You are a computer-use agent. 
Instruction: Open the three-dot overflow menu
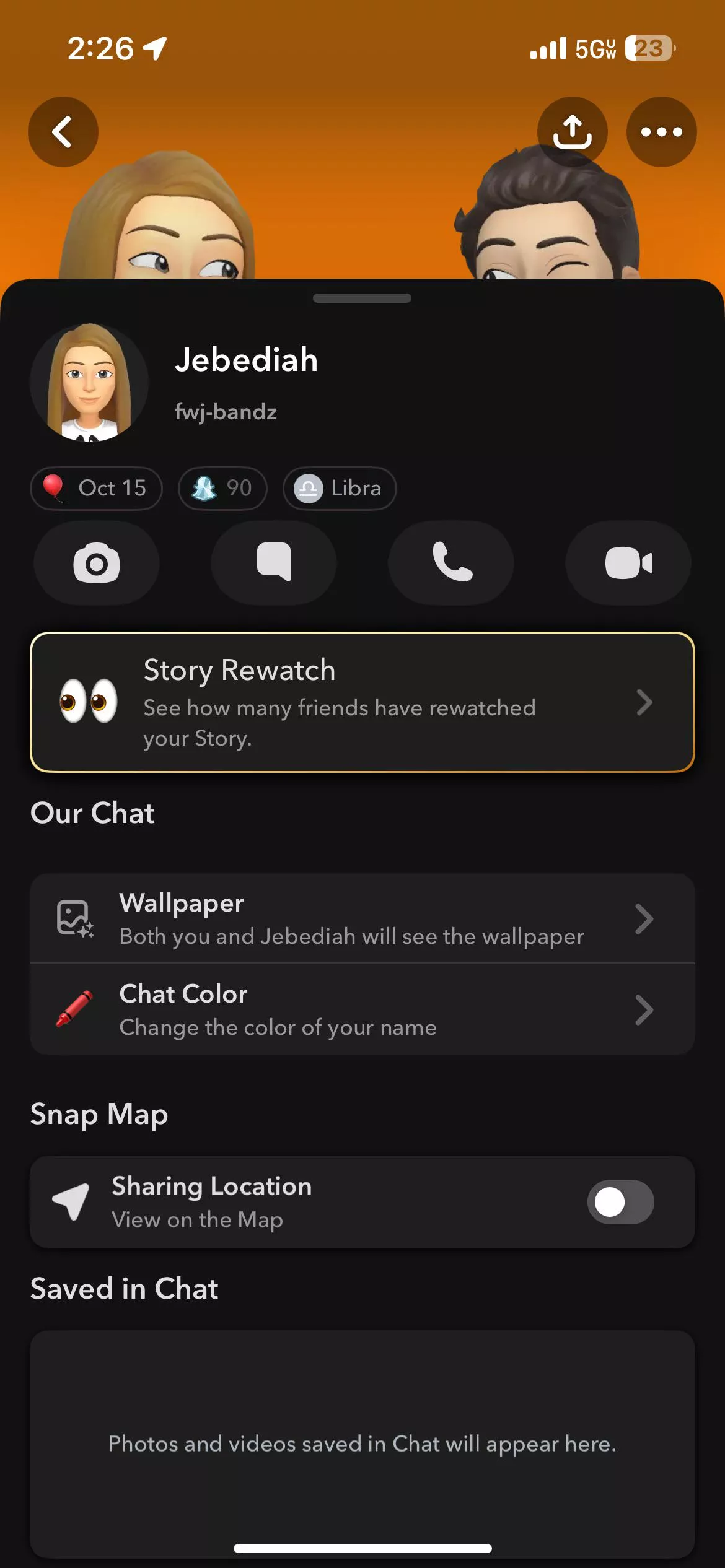pos(661,132)
